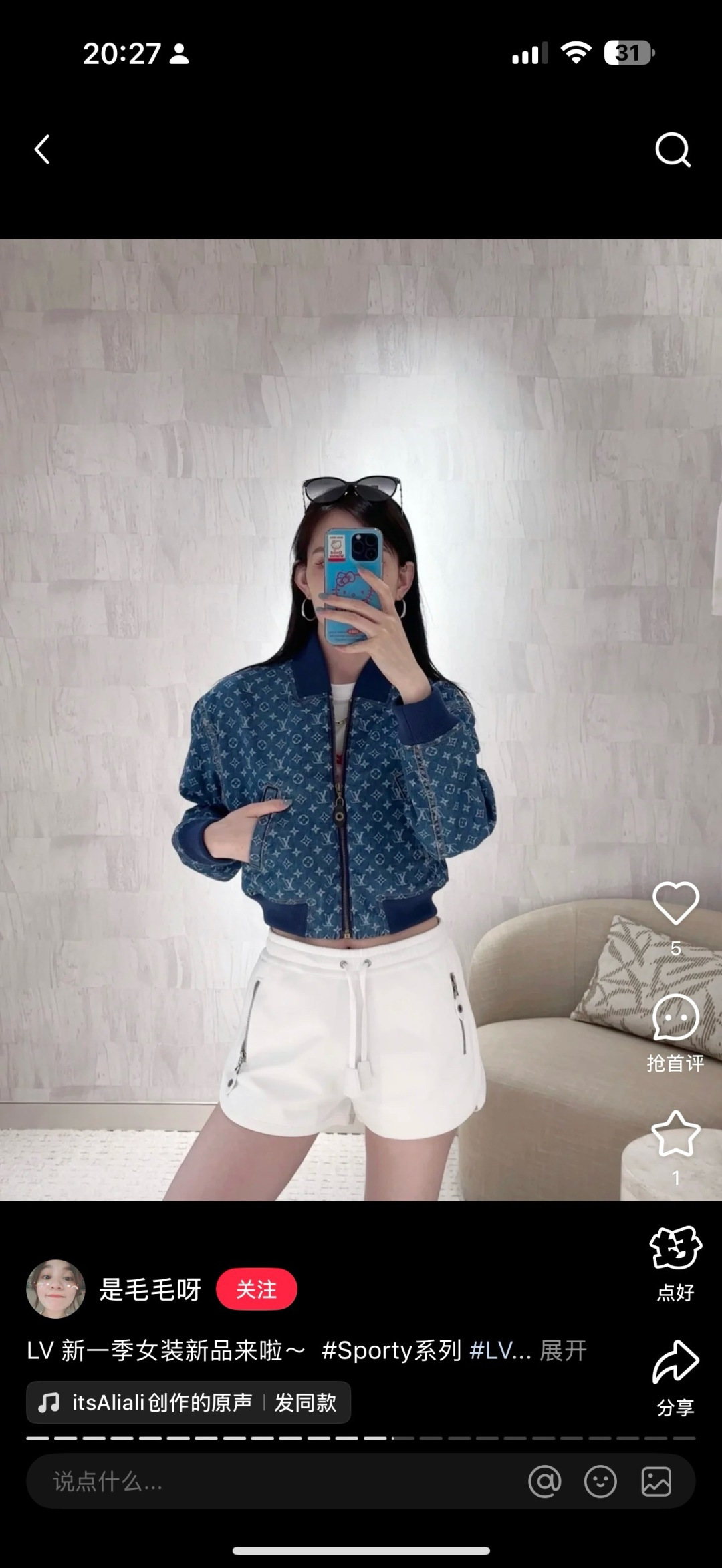Open 是毛毛呀's profile avatar

tap(55, 1289)
